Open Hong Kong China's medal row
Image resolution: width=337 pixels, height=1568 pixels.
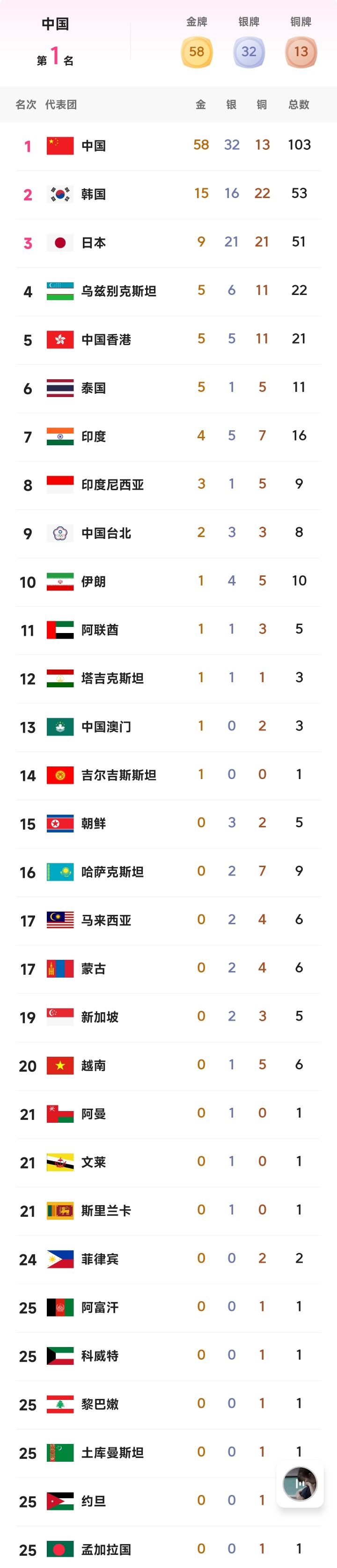(168, 339)
